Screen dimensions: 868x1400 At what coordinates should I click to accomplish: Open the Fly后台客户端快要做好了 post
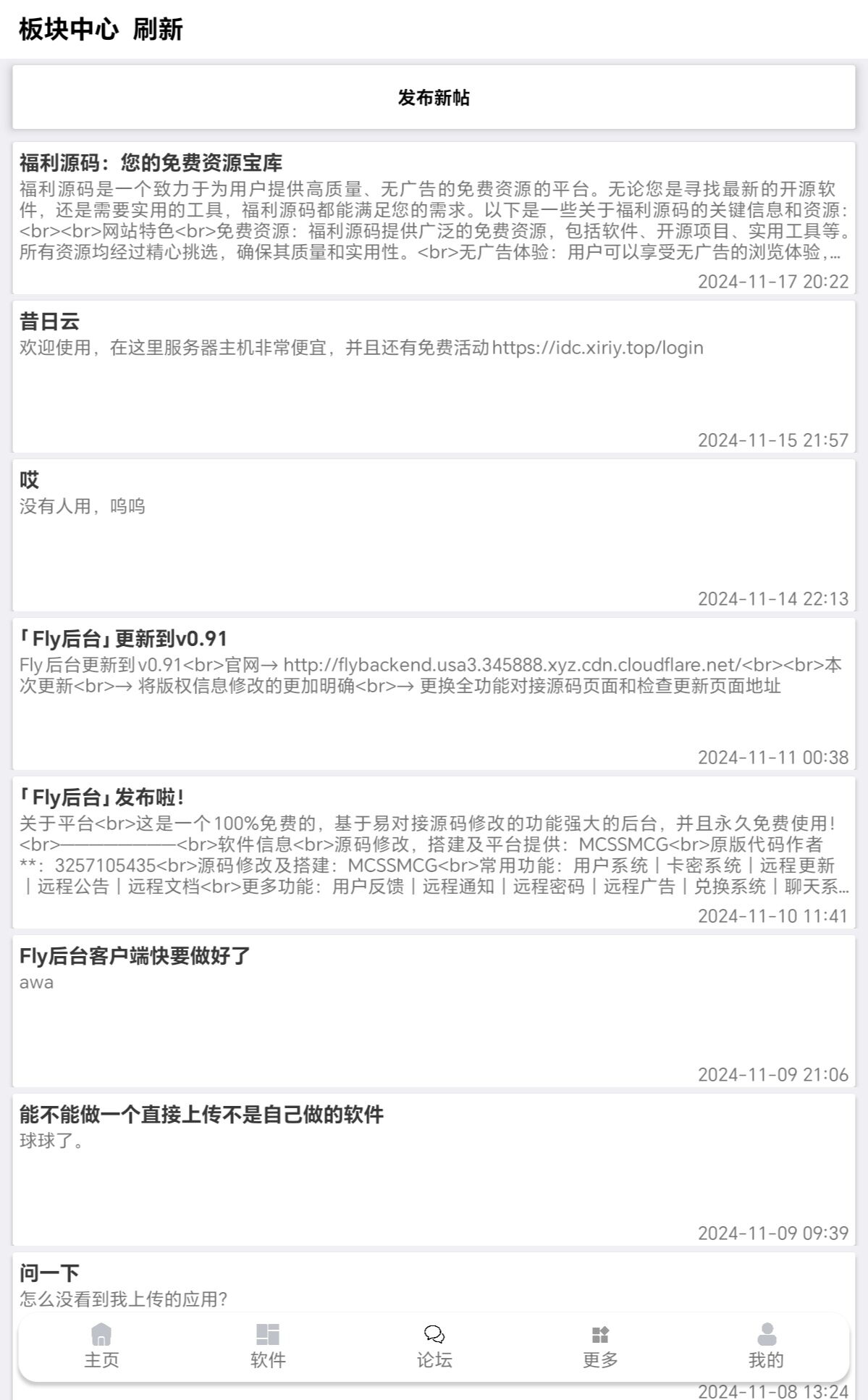coord(434,1010)
